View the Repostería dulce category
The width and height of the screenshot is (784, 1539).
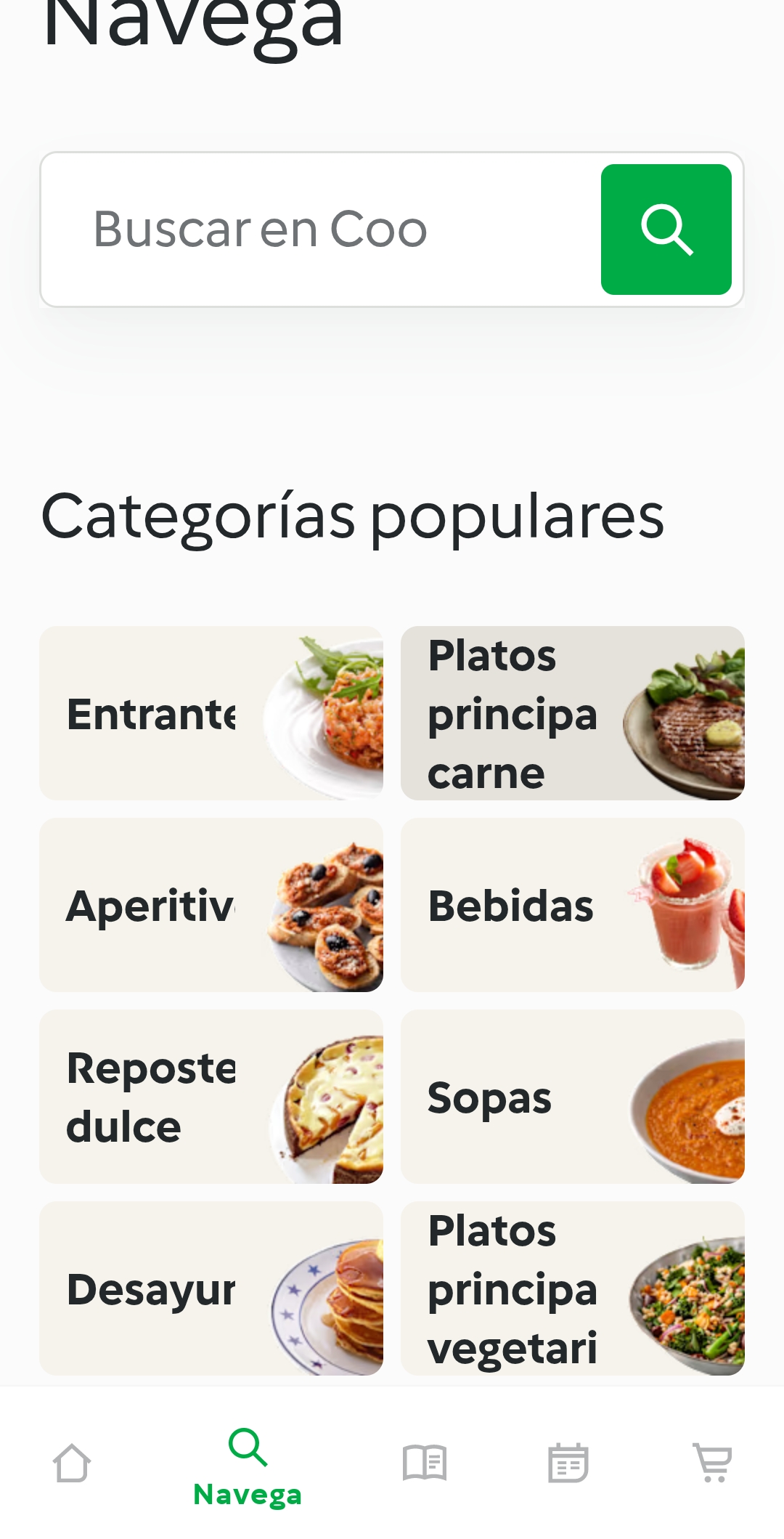[211, 1097]
